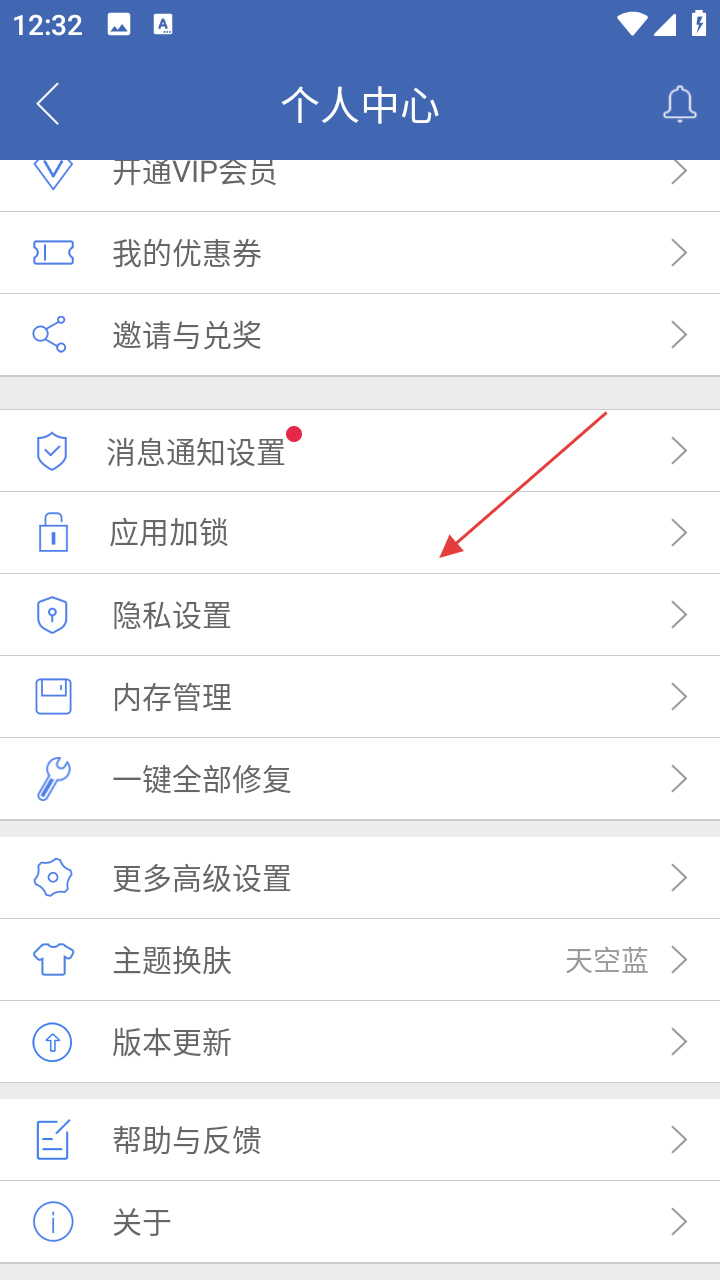Open 帮助与反馈 help and feedback
This screenshot has height=1280, width=720.
[360, 1140]
